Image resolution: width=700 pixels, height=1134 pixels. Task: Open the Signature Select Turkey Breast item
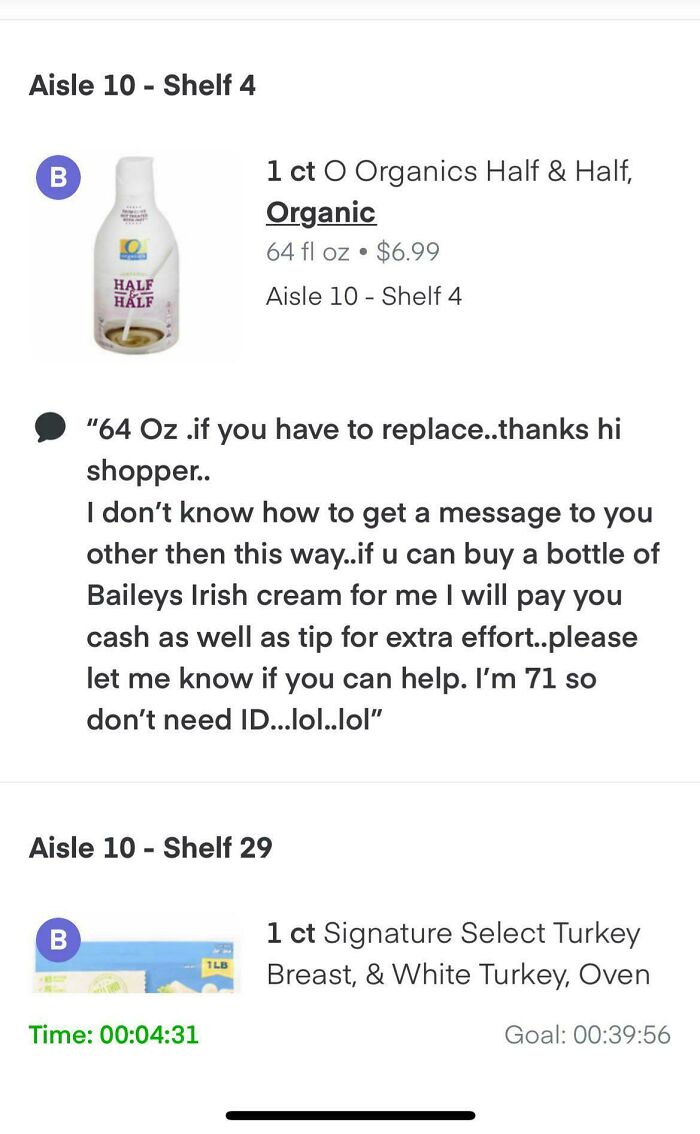coord(457,953)
